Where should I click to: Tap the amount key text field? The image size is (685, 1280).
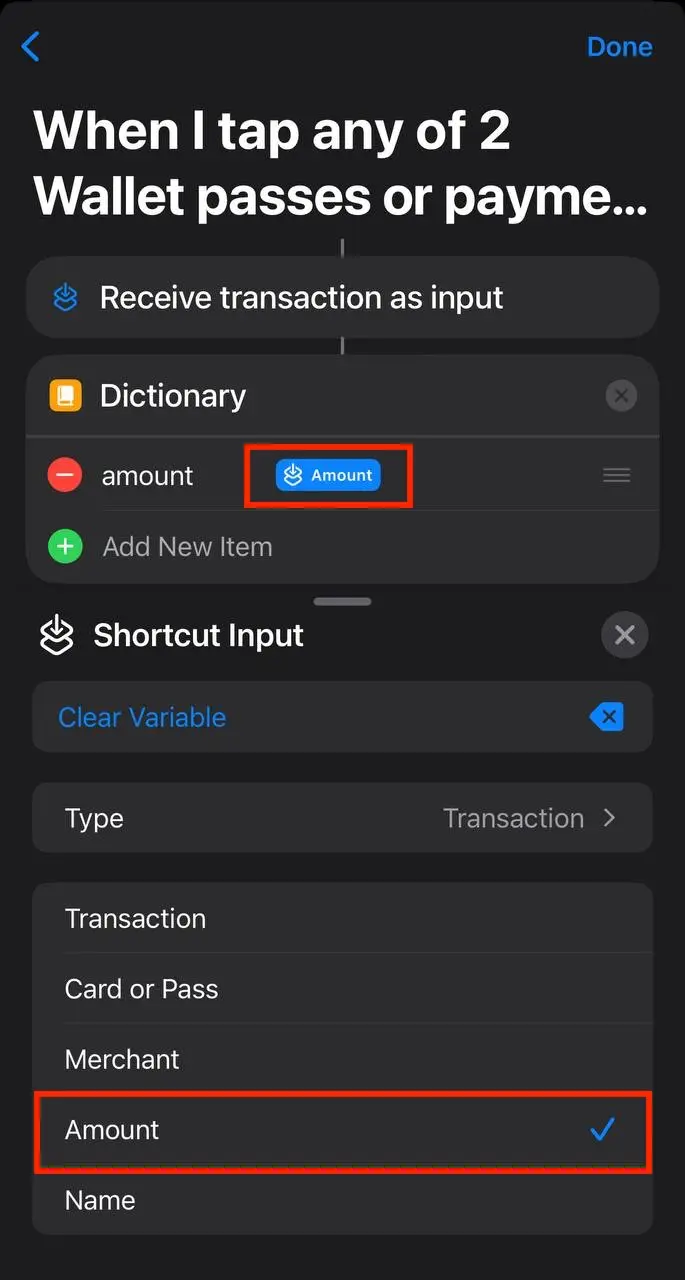coord(148,476)
